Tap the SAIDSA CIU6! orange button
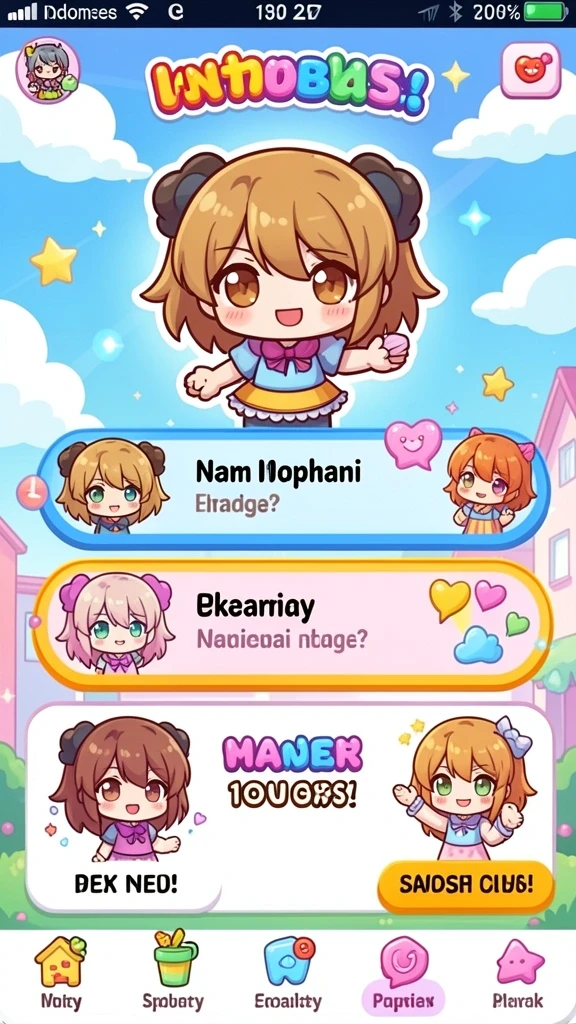 tap(466, 886)
